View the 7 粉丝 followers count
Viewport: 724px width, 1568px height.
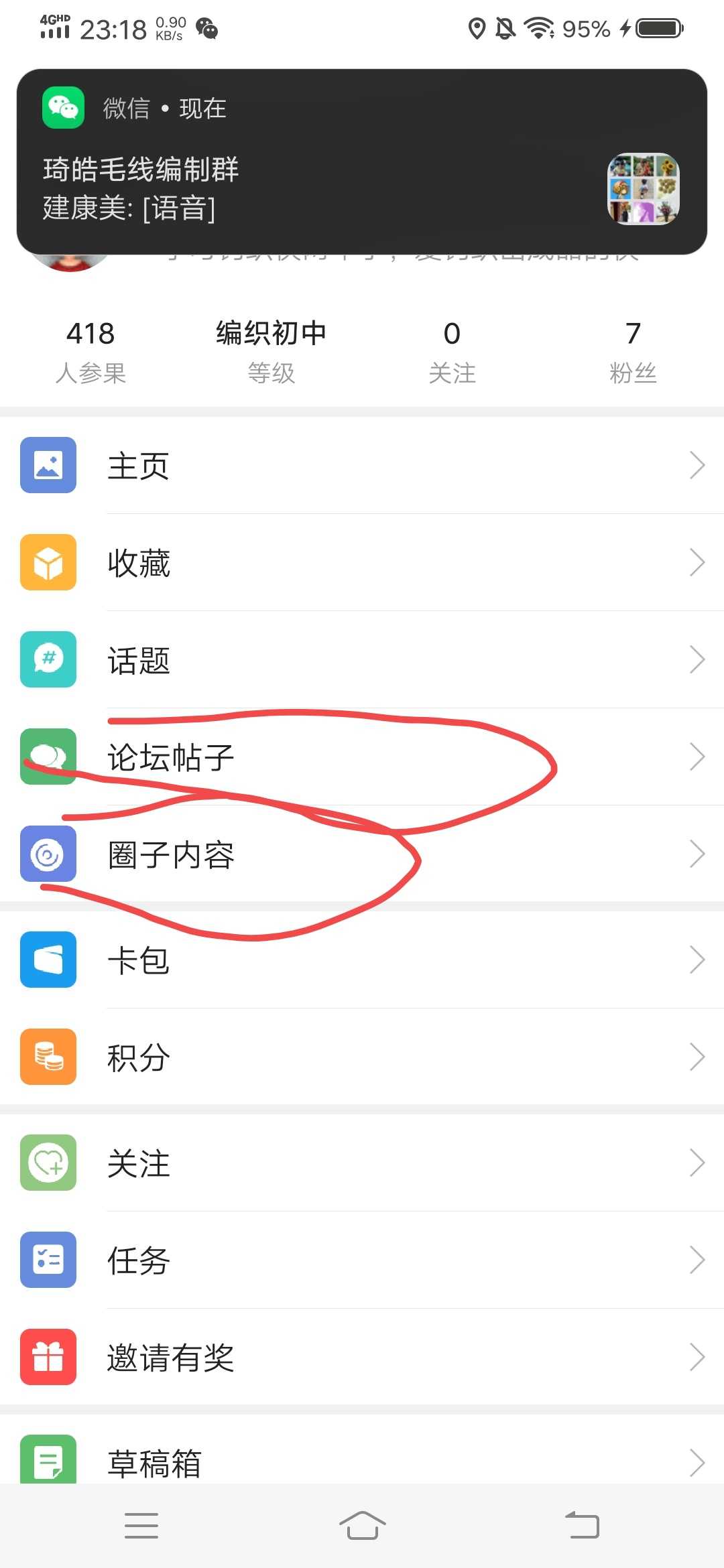coord(633,352)
